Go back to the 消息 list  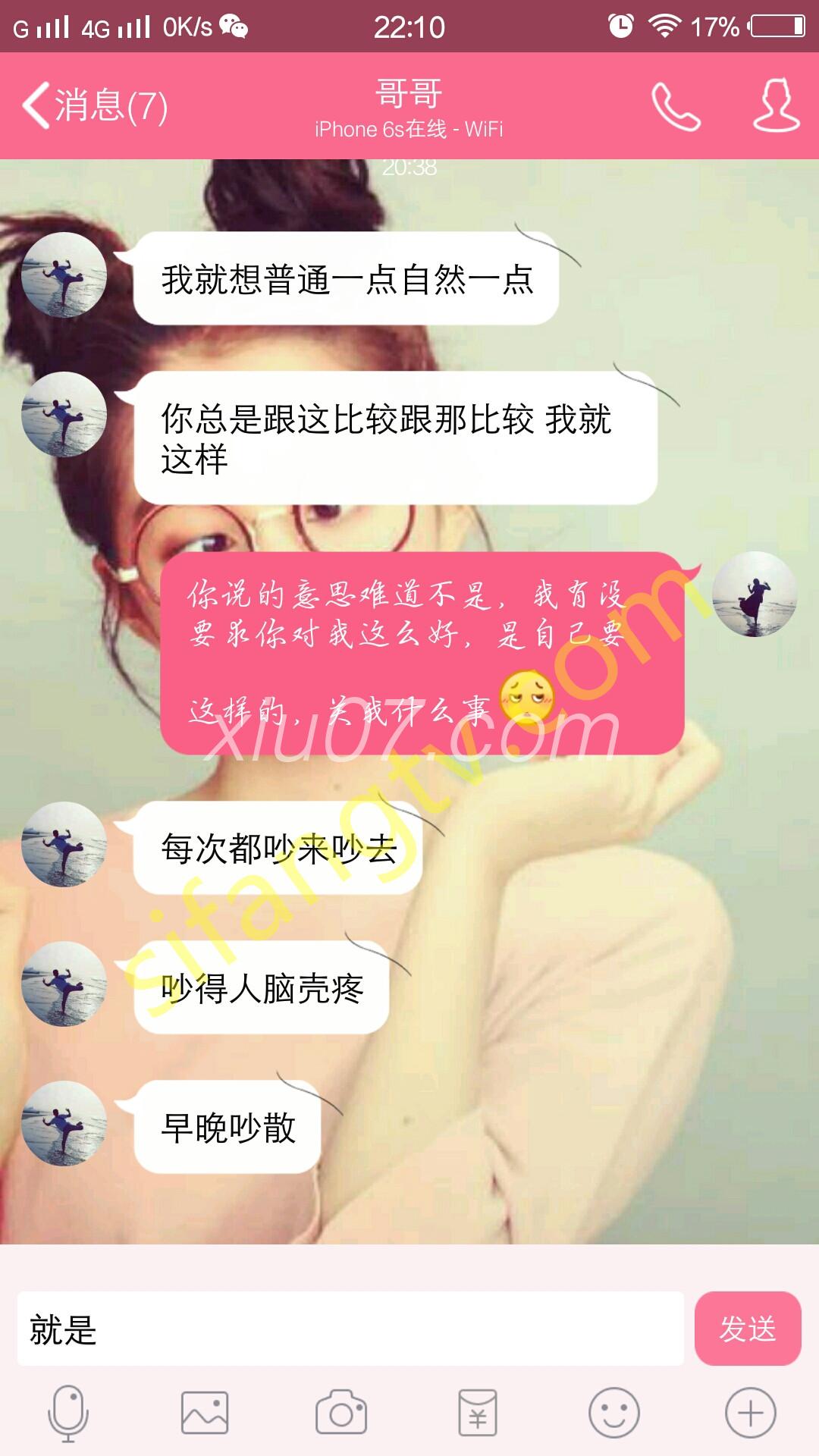click(x=93, y=105)
